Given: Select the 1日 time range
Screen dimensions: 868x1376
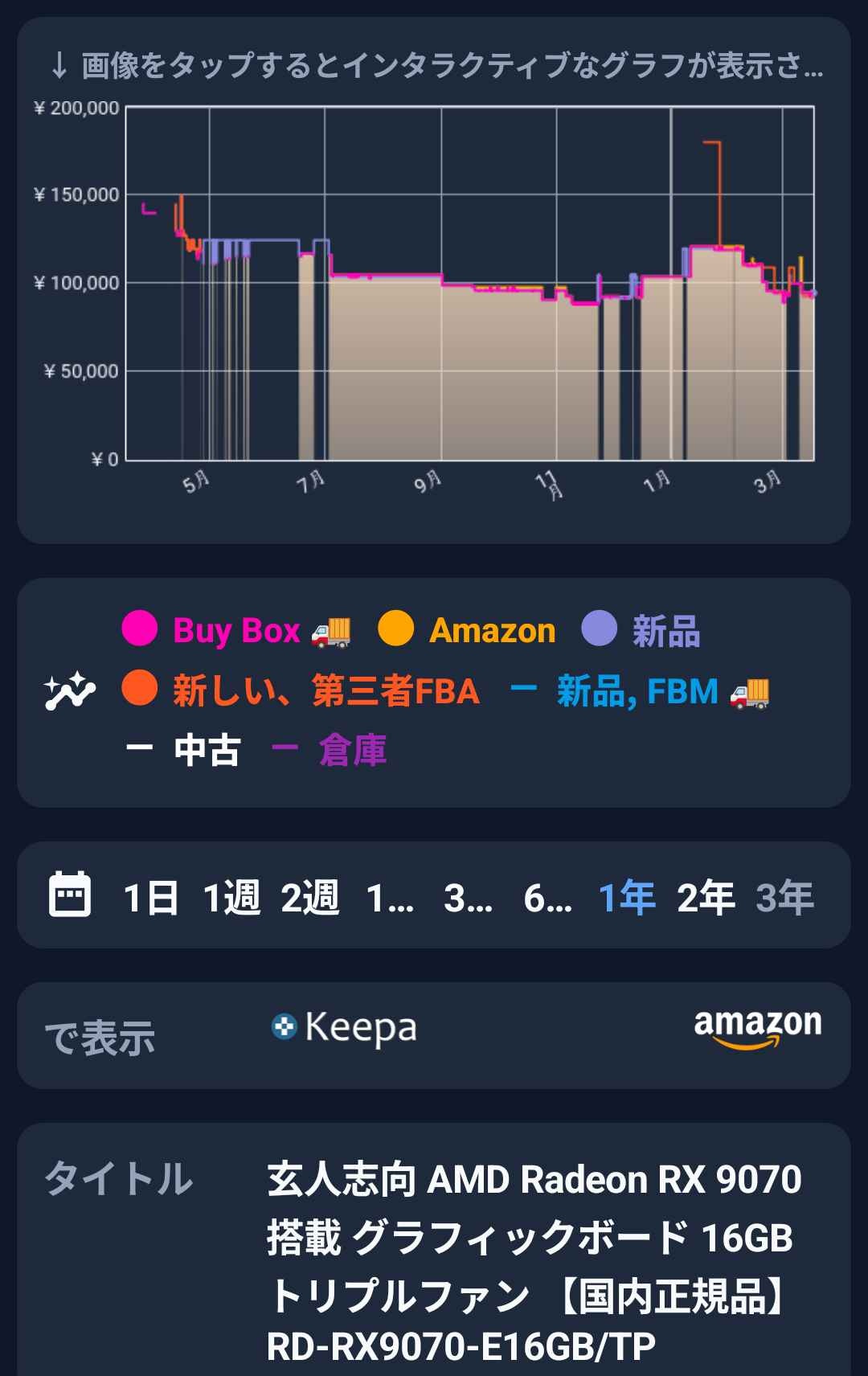Looking at the screenshot, I should pyautogui.click(x=150, y=897).
